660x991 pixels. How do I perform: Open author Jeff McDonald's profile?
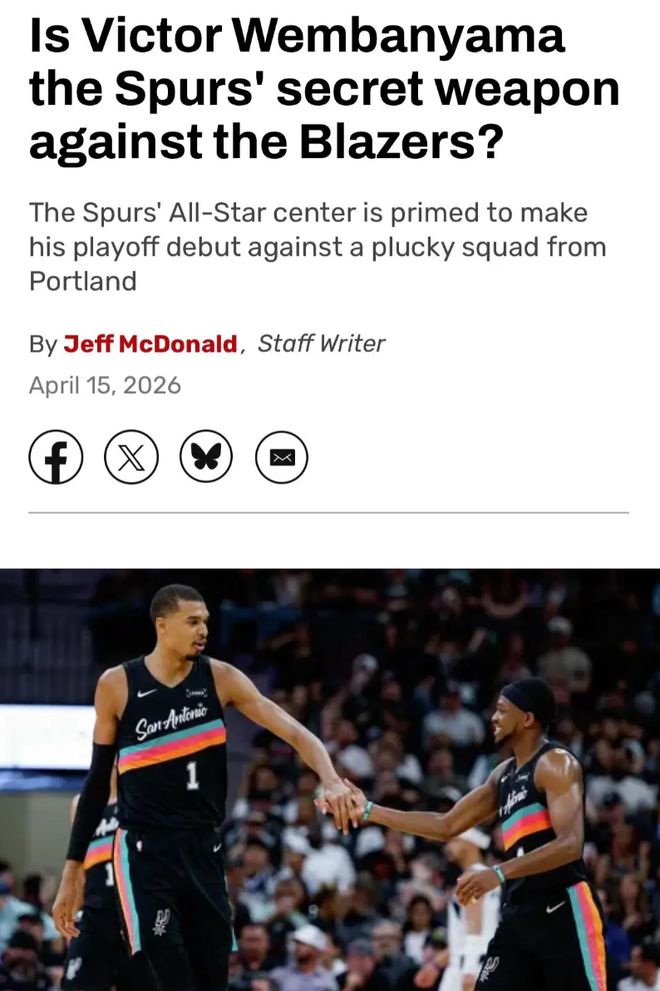point(150,344)
